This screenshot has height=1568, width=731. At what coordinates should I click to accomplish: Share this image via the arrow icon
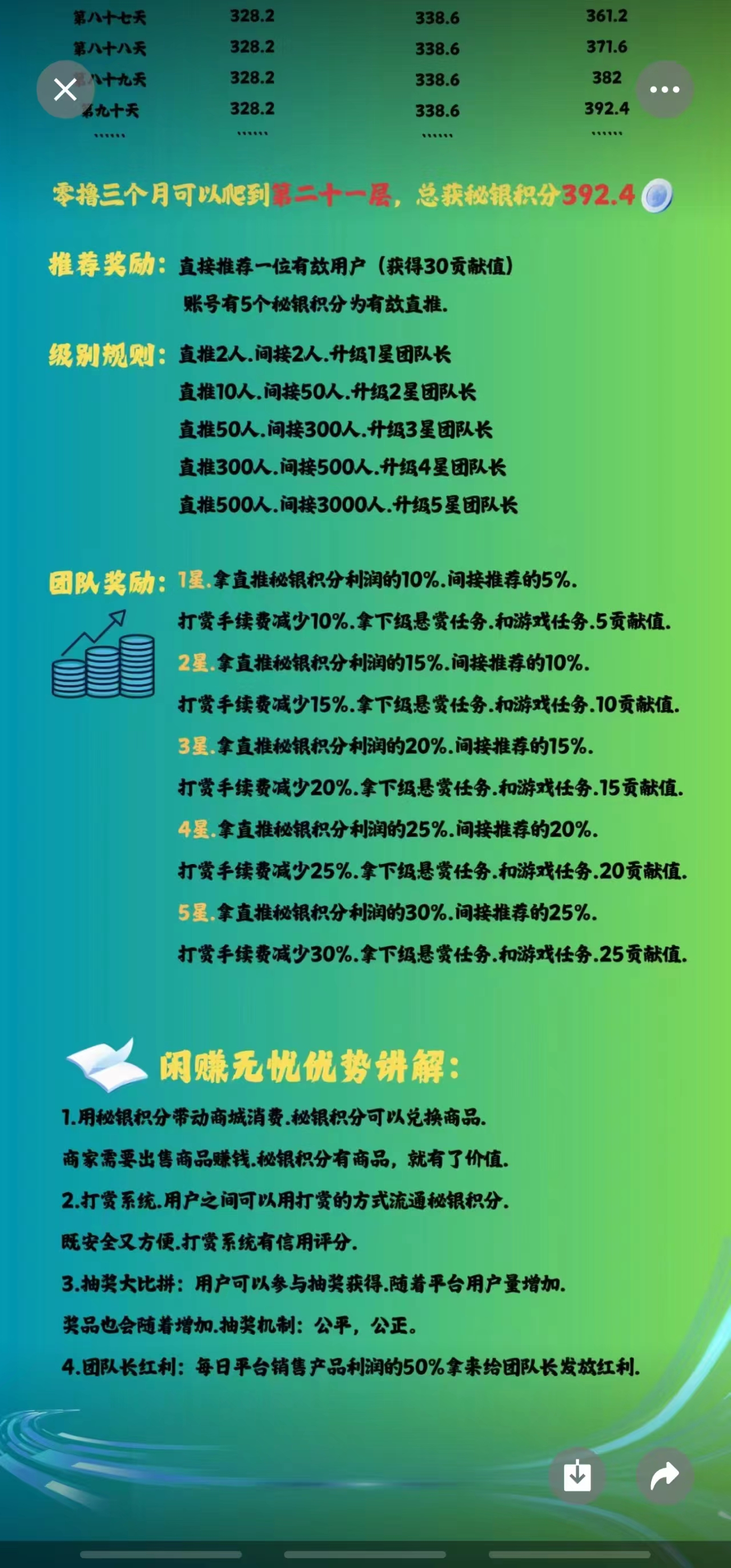pos(665,1476)
